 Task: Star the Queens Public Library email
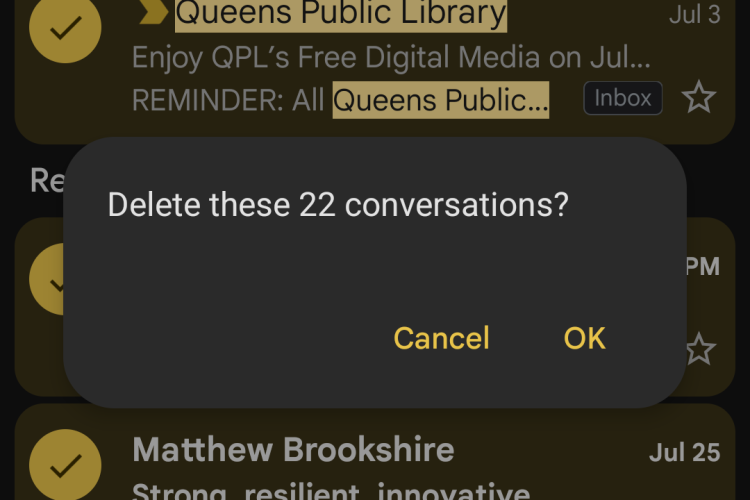[698, 98]
